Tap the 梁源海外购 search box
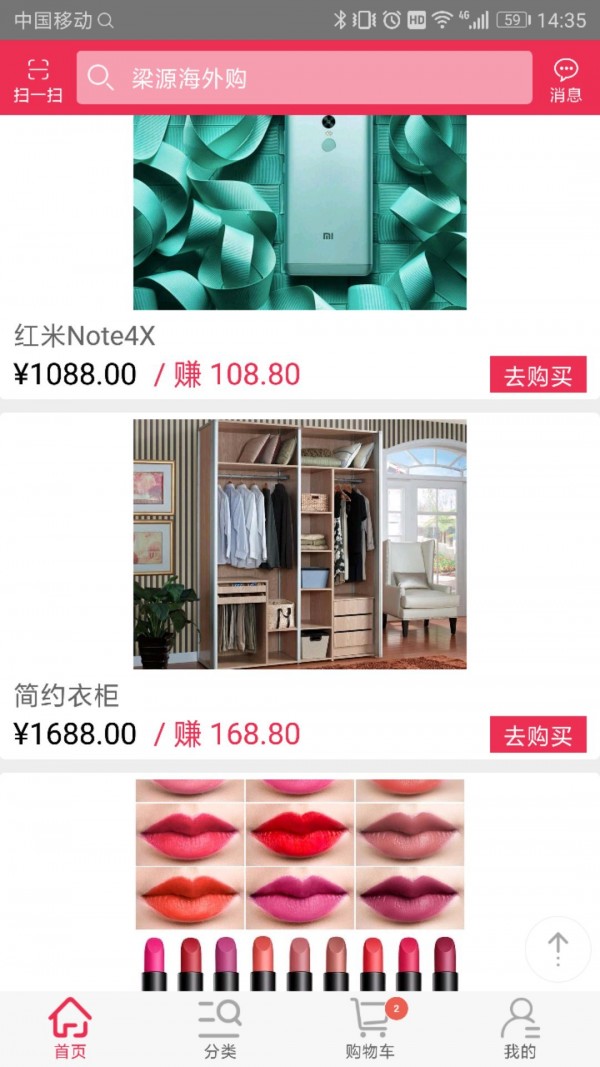 [304, 78]
